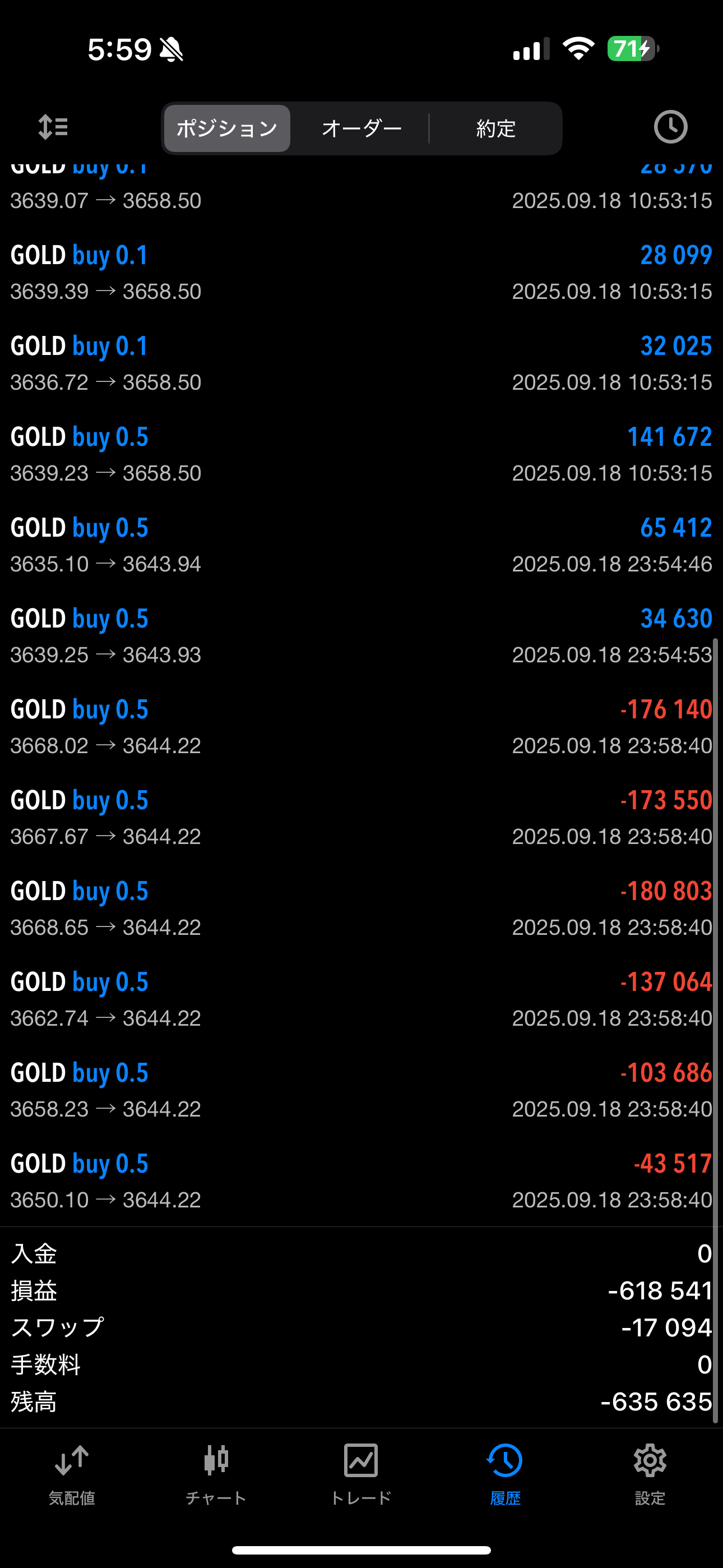Open the sort options icon
The height and width of the screenshot is (1568, 723).
[x=53, y=128]
